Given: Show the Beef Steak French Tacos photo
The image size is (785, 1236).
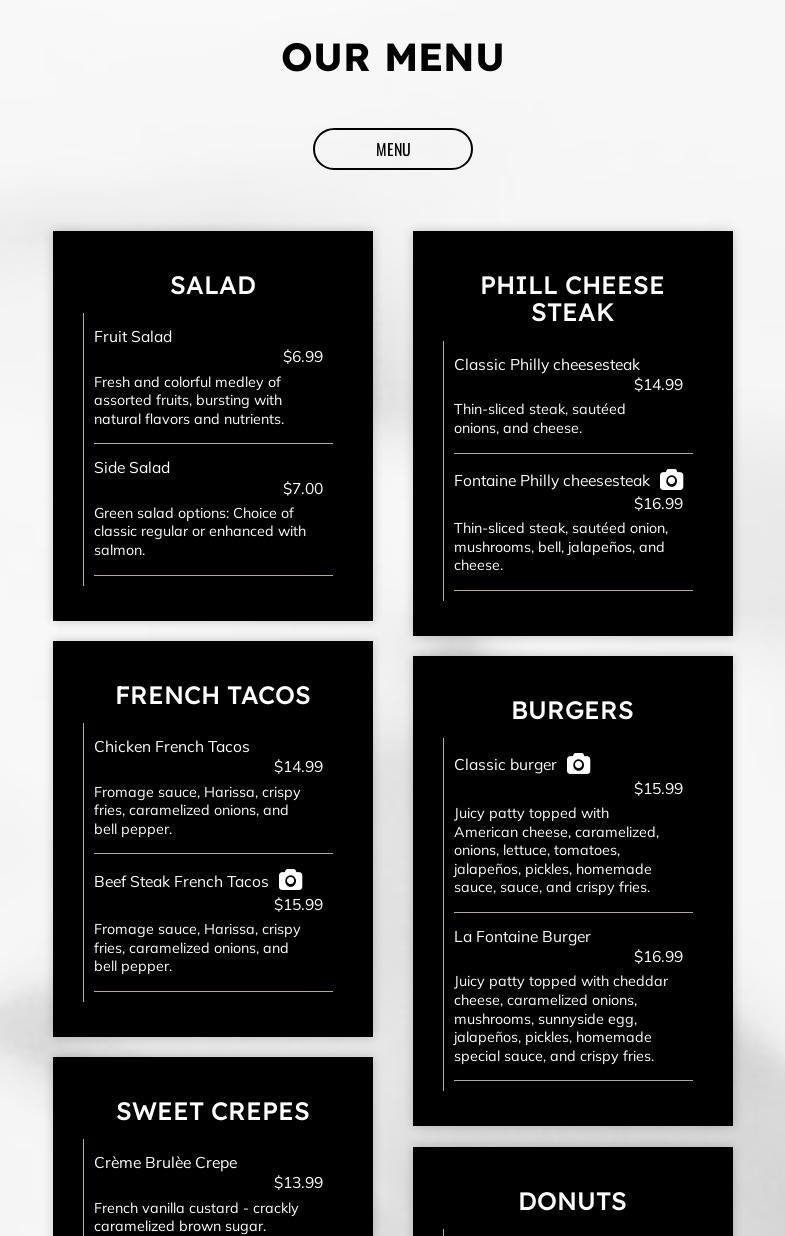Looking at the screenshot, I should point(290,880).
